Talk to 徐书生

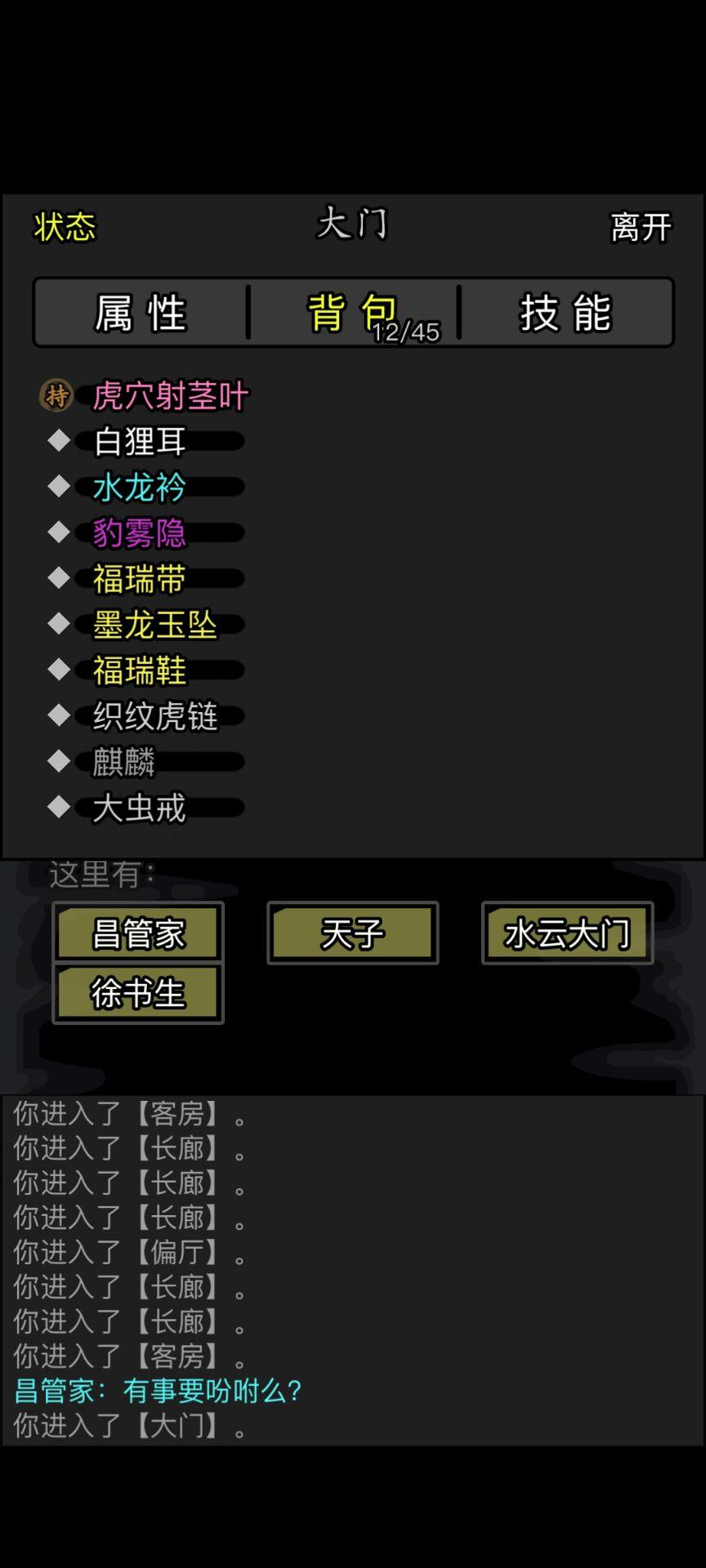pos(136,994)
